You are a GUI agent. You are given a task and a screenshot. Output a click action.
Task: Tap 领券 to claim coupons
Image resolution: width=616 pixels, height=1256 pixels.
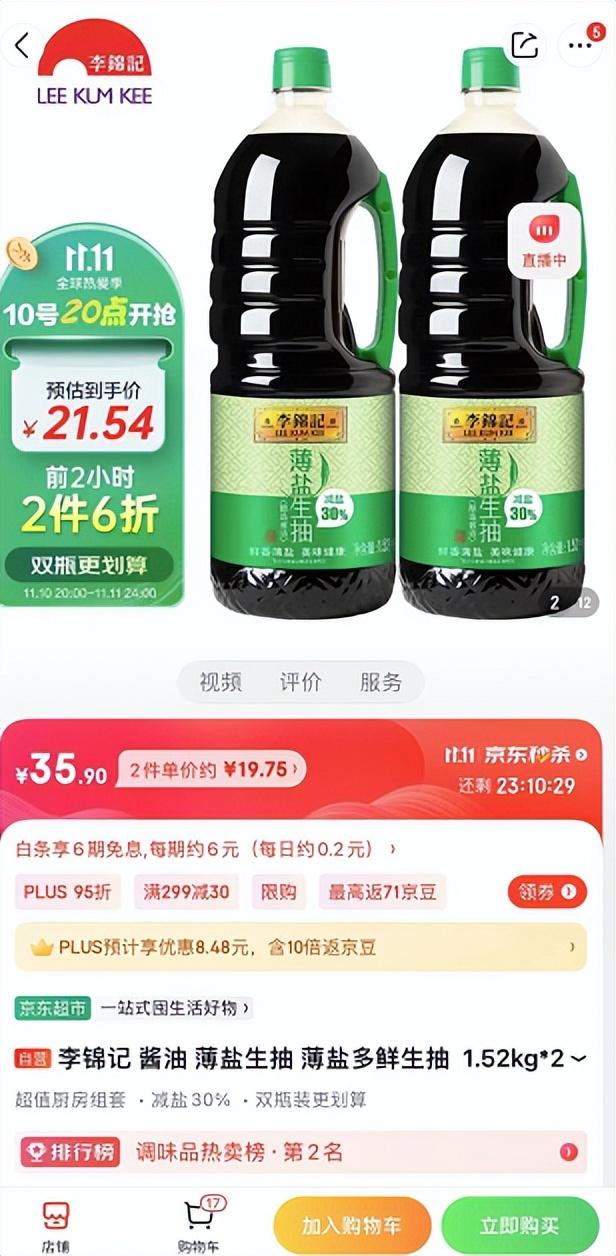[546, 891]
